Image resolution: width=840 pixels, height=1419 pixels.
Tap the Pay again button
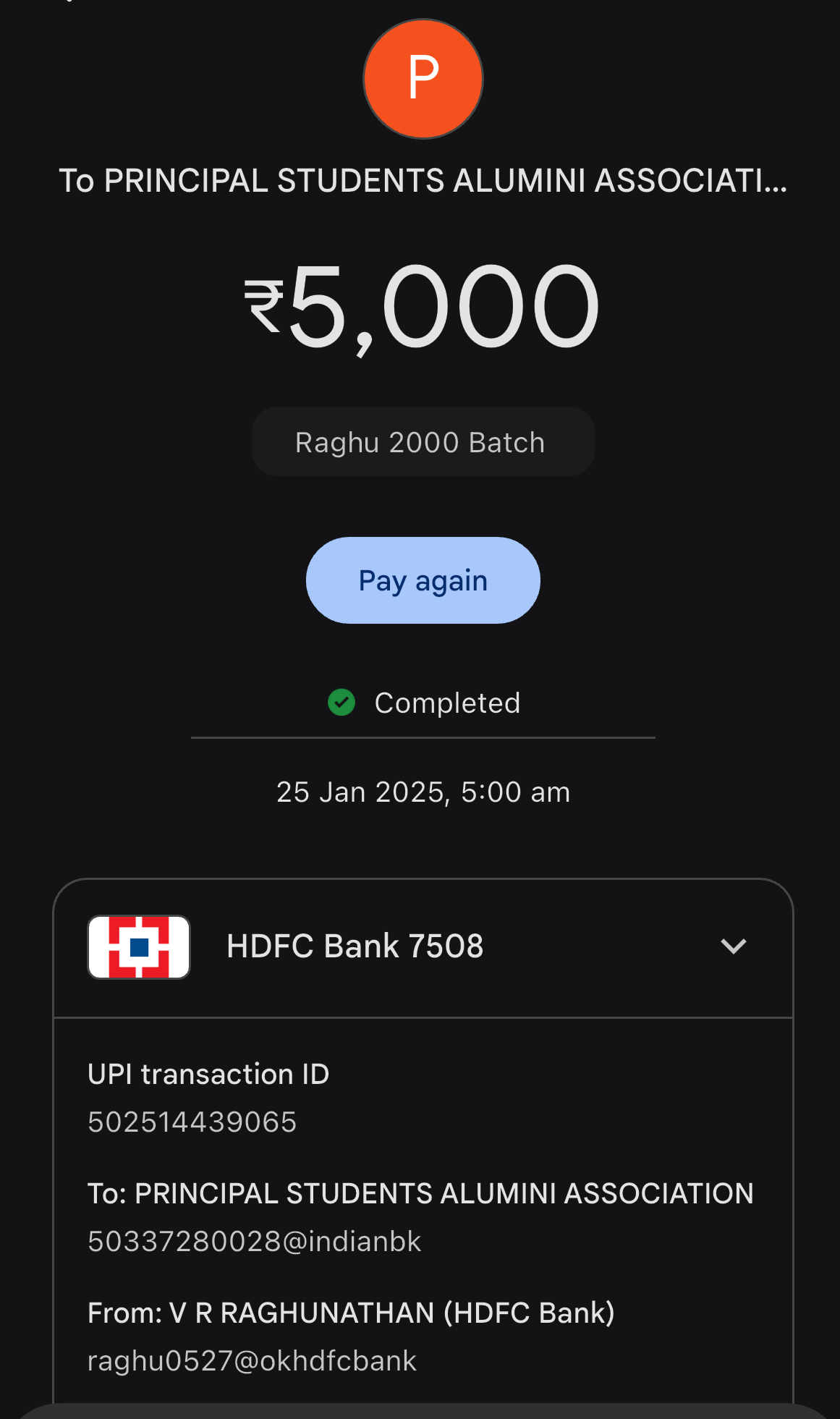(423, 580)
